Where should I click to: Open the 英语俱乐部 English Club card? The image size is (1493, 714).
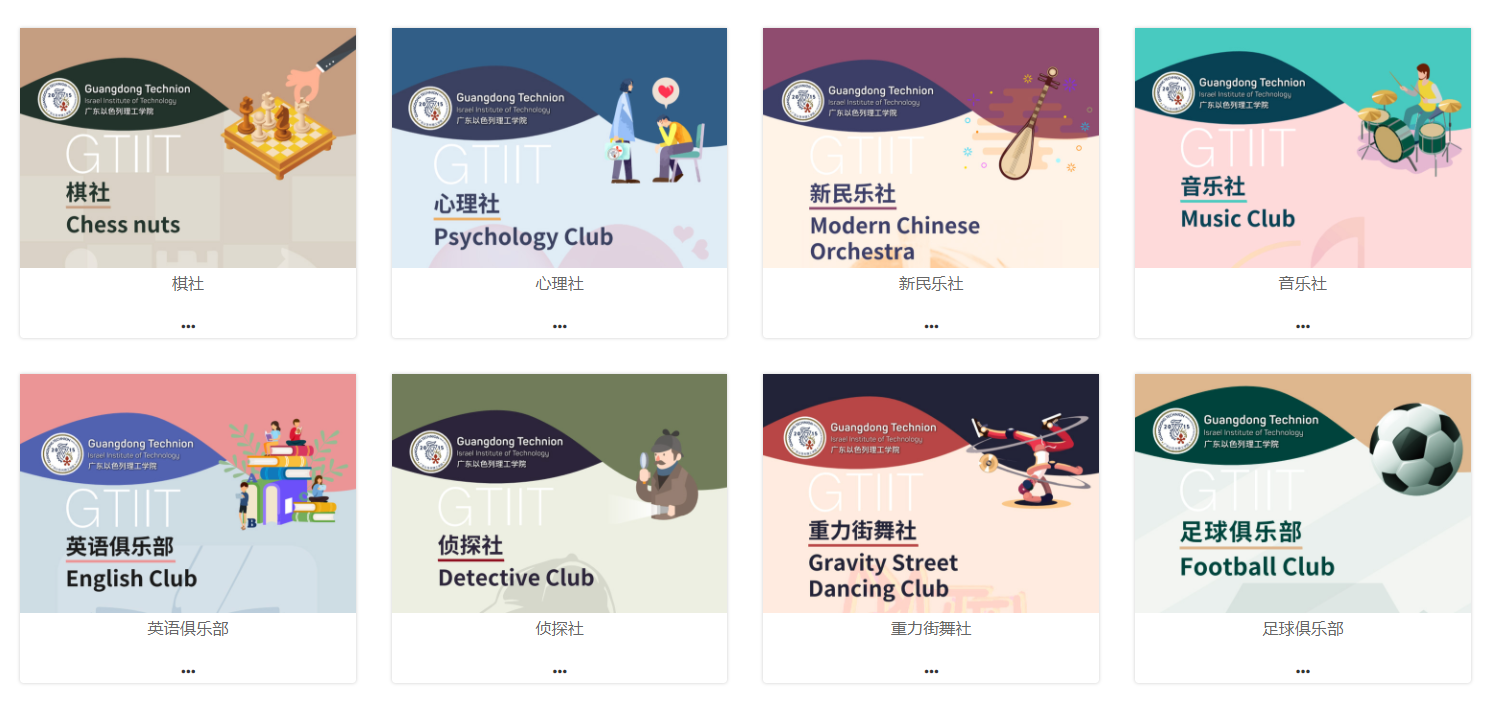coord(188,493)
